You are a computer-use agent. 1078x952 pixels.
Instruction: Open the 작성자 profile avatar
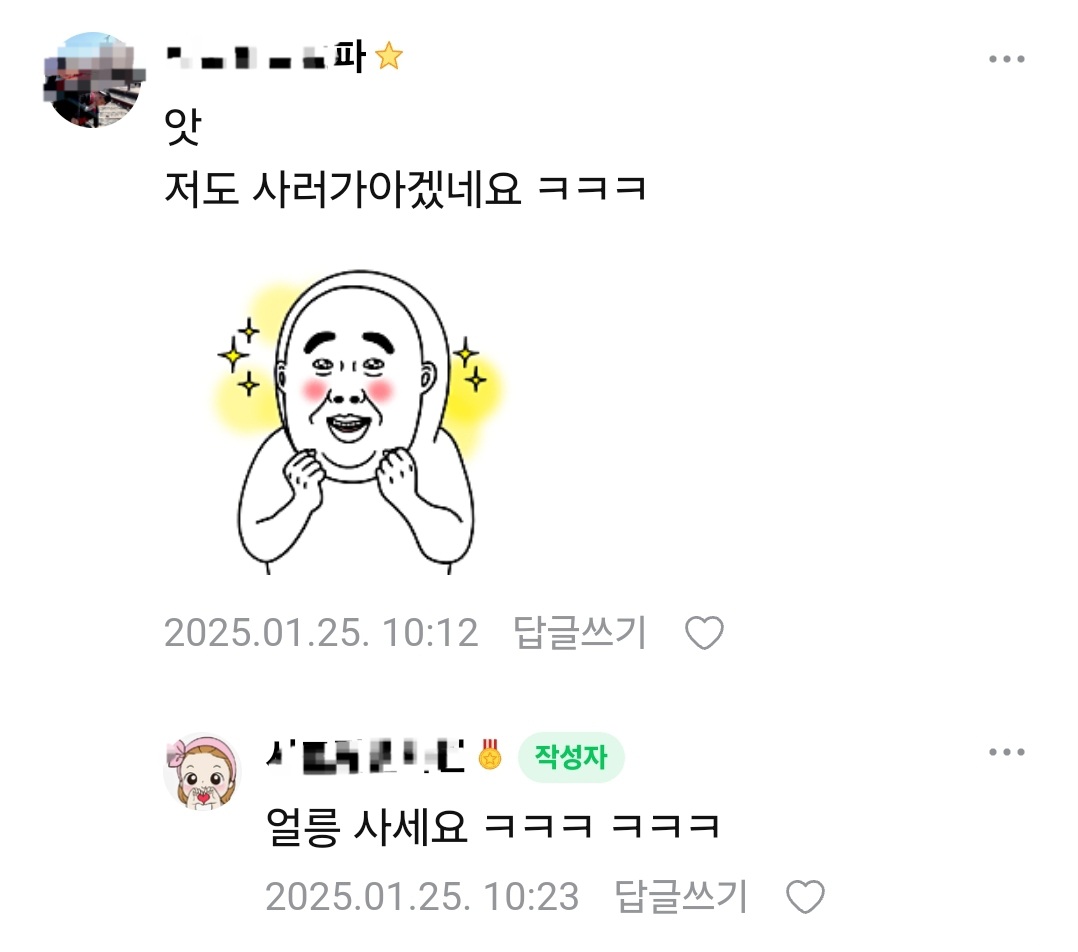[x=203, y=774]
